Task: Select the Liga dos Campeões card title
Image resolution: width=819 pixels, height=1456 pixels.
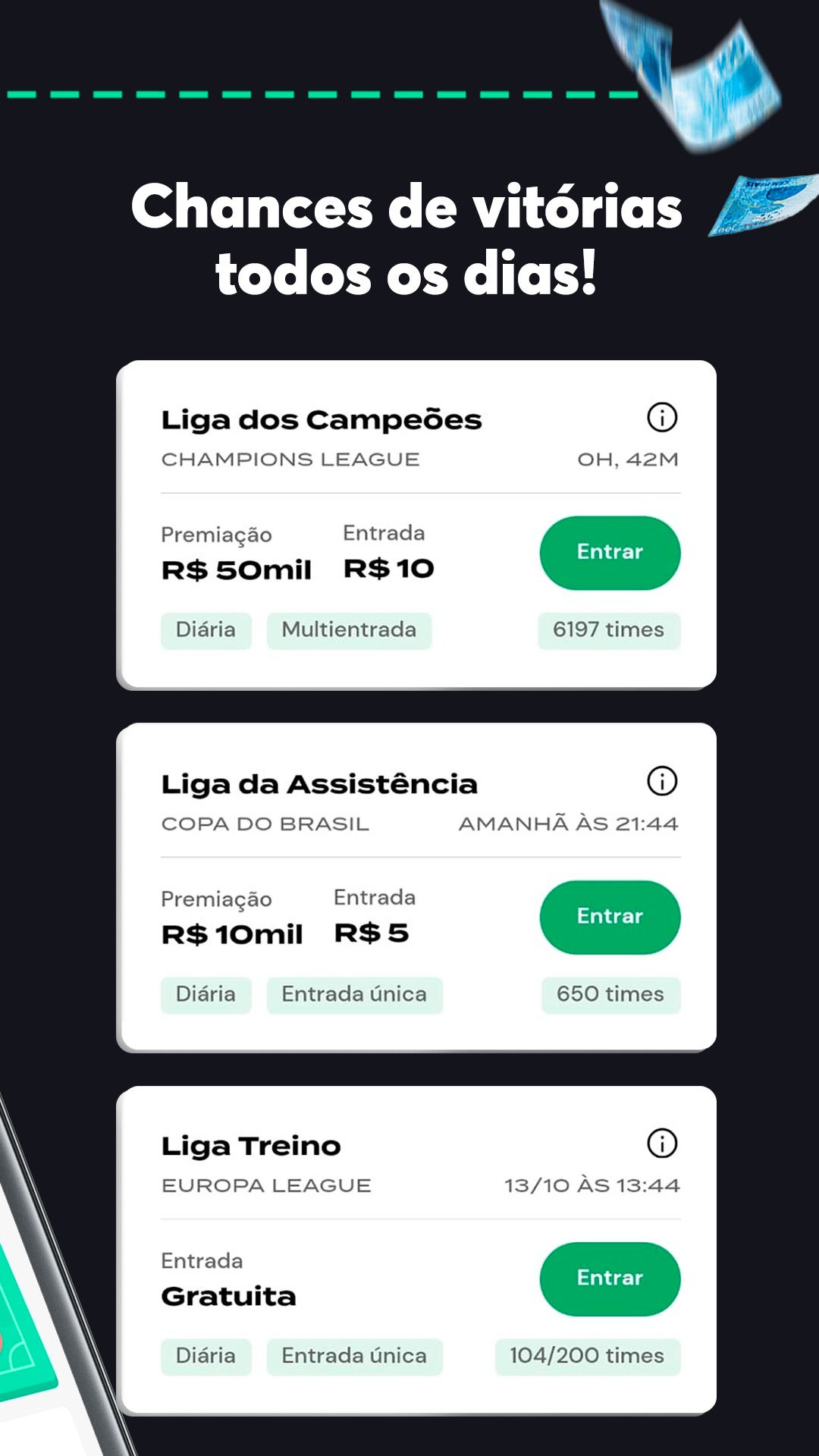Action: [x=322, y=418]
